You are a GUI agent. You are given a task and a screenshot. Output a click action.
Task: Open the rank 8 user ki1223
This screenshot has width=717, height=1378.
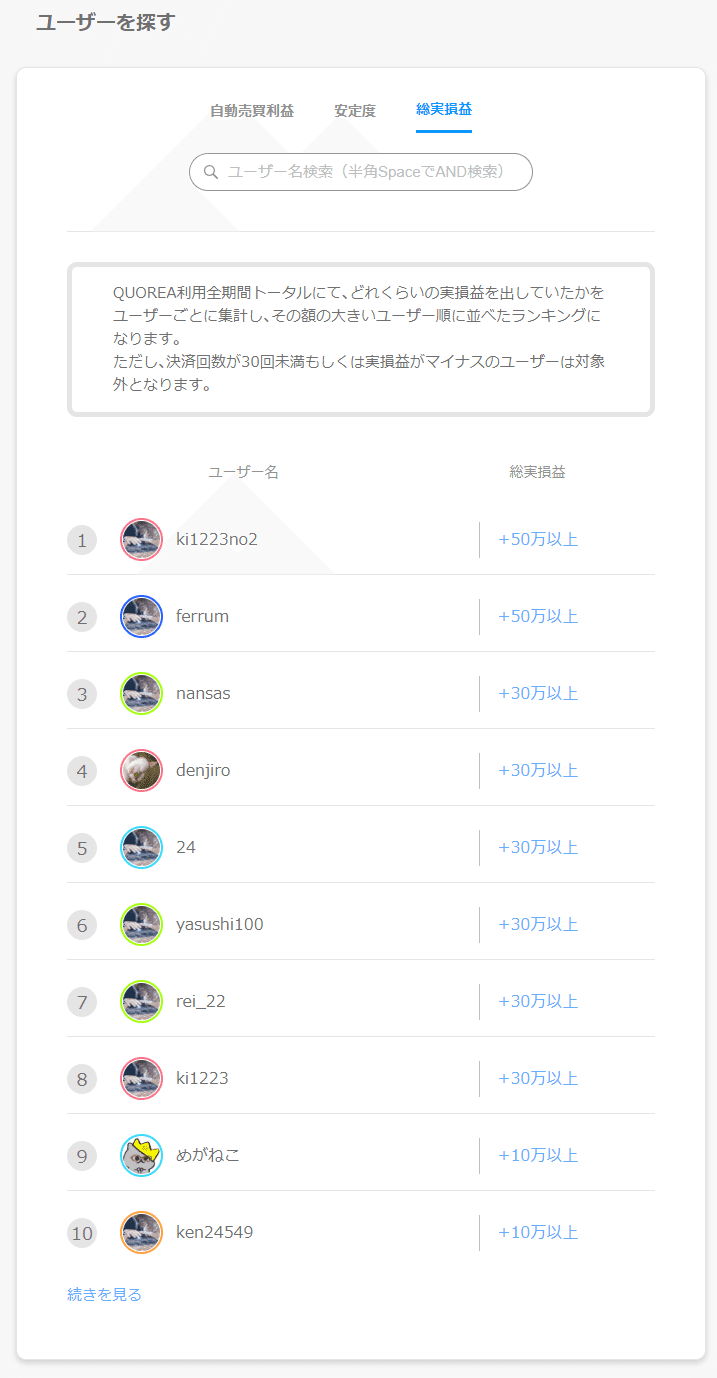(361, 1079)
